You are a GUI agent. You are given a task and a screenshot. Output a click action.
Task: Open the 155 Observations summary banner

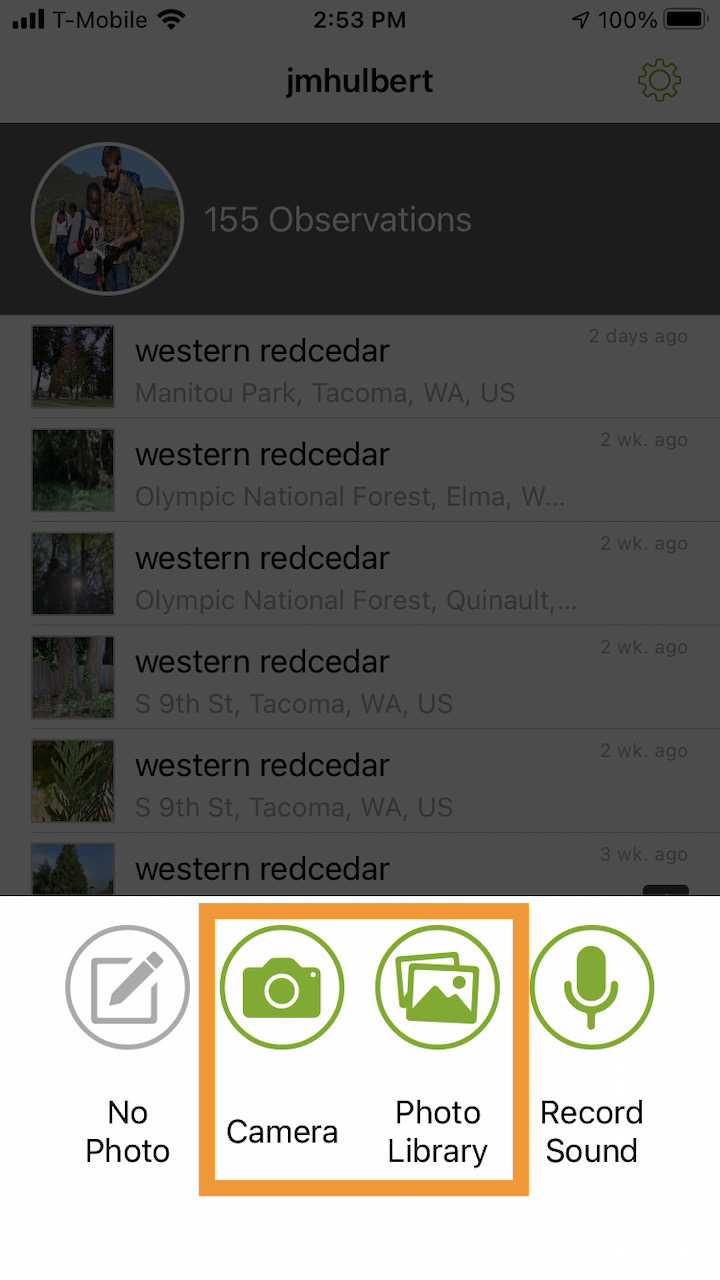337,219
